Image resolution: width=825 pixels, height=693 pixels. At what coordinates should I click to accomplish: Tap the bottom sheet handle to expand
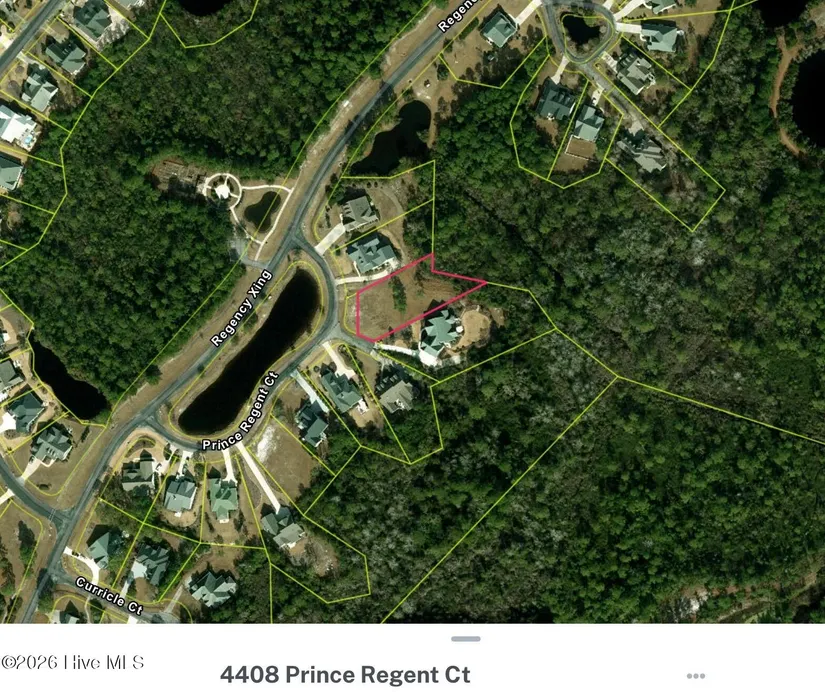(465, 638)
